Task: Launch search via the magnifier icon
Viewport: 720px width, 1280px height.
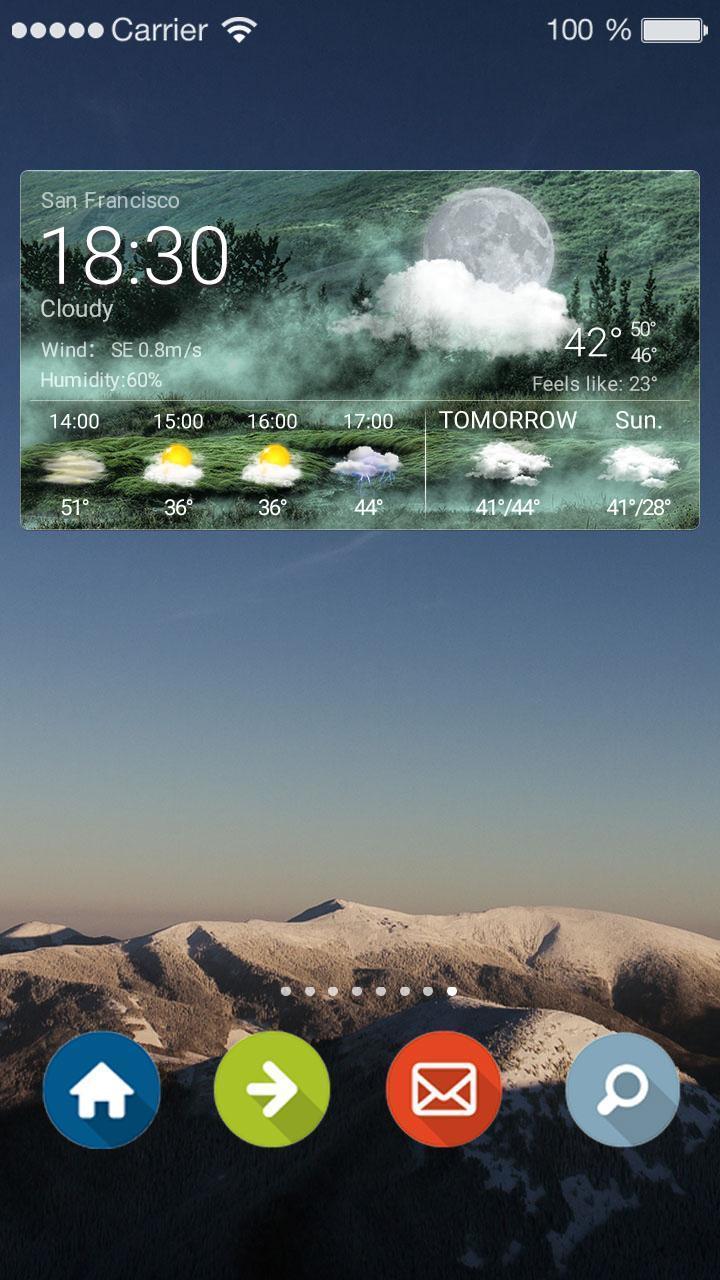Action: (x=622, y=1090)
